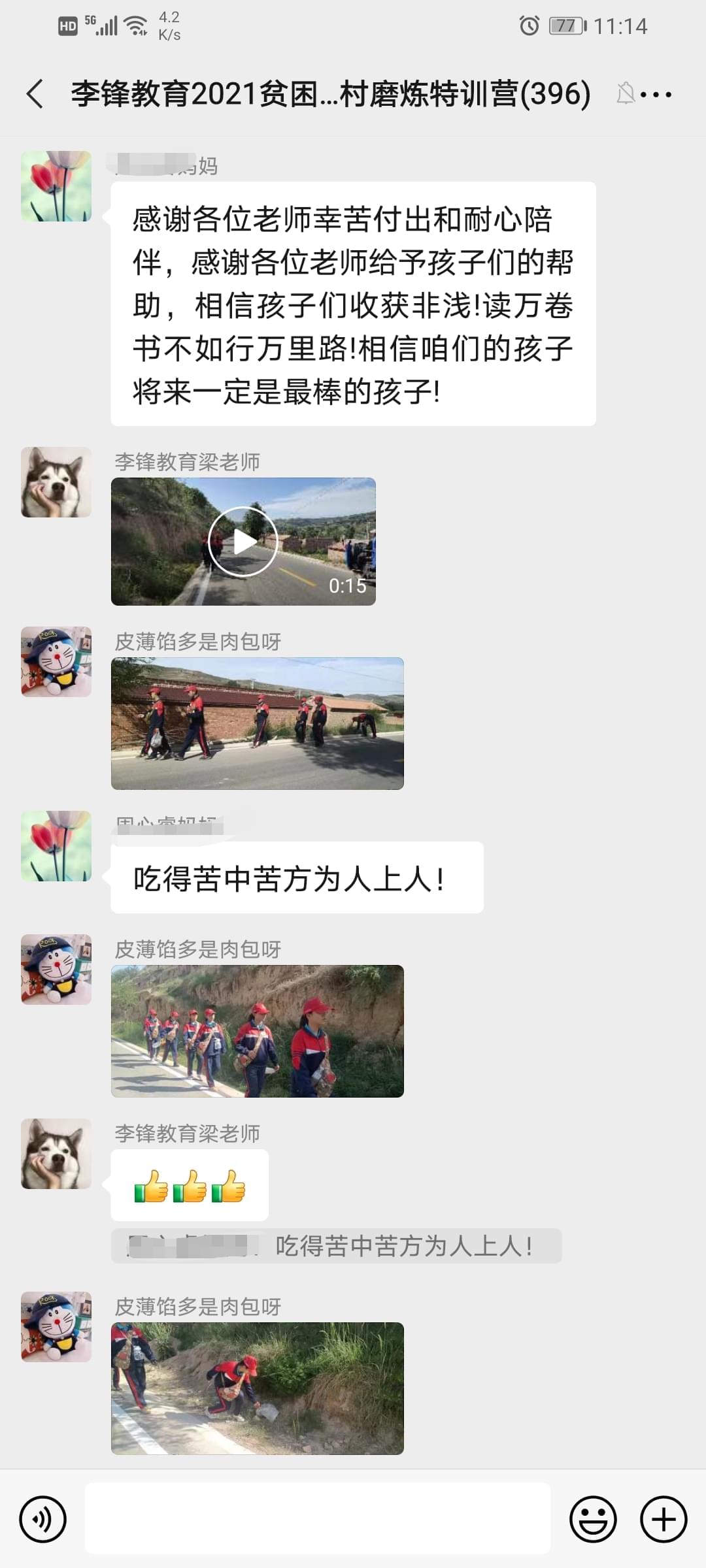
Task: Jump to the quoted 吃得苦中苦方为人上人 message
Action: 336,1246
